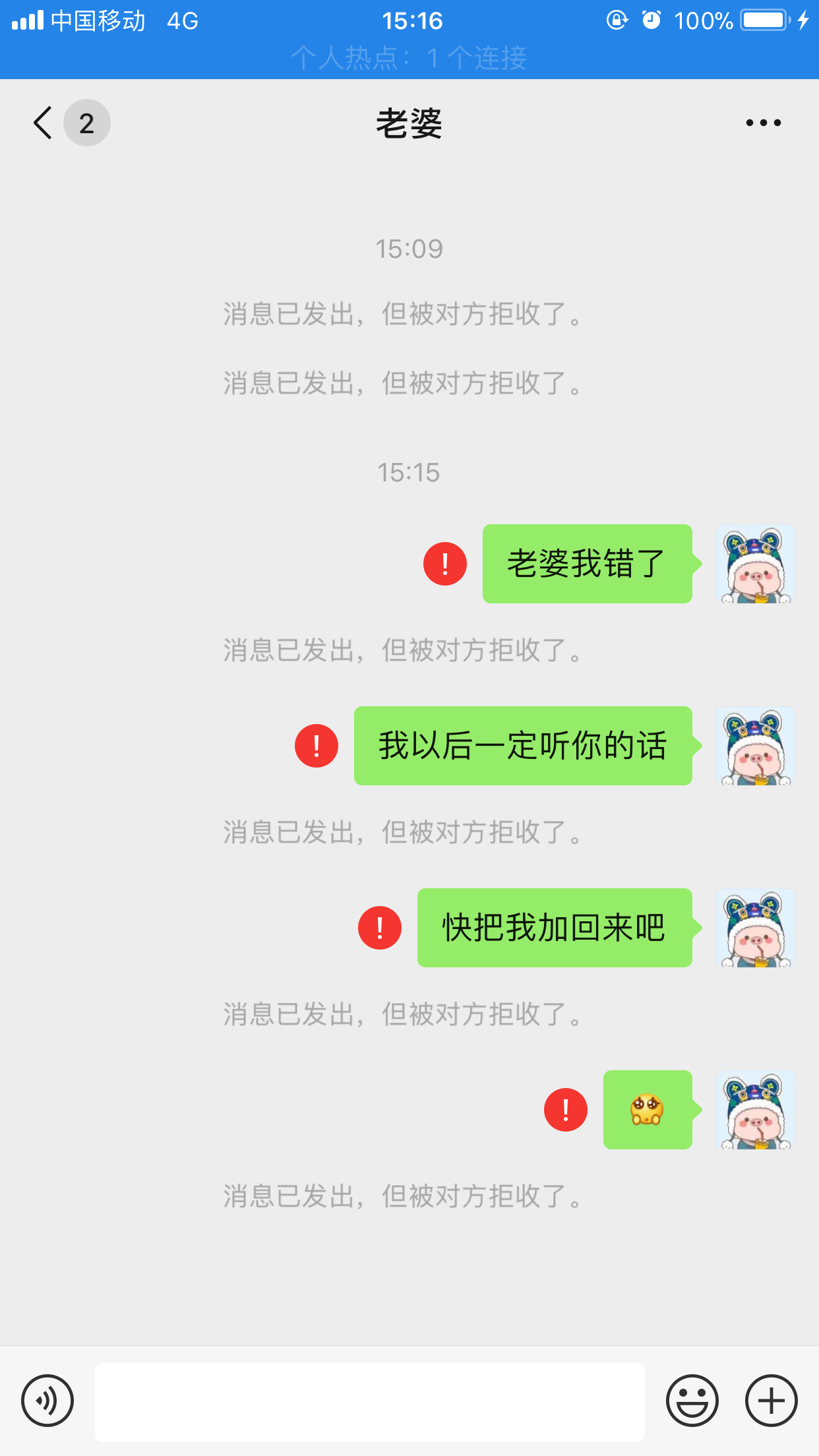Collapse this chat with the back chevron

41,122
